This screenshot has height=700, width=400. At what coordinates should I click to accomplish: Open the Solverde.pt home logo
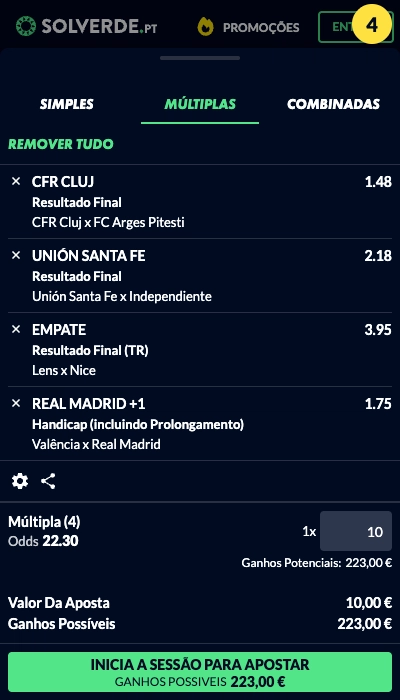[x=86, y=26]
